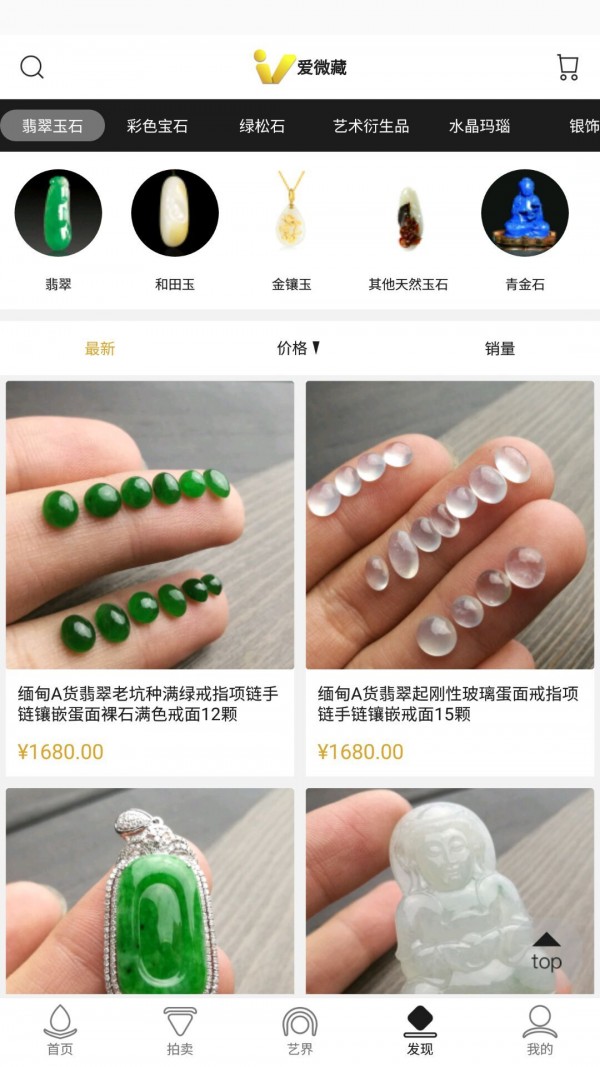The width and height of the screenshot is (600, 1067).
Task: Switch to the 水晶玛瑙 tab
Action: click(479, 126)
